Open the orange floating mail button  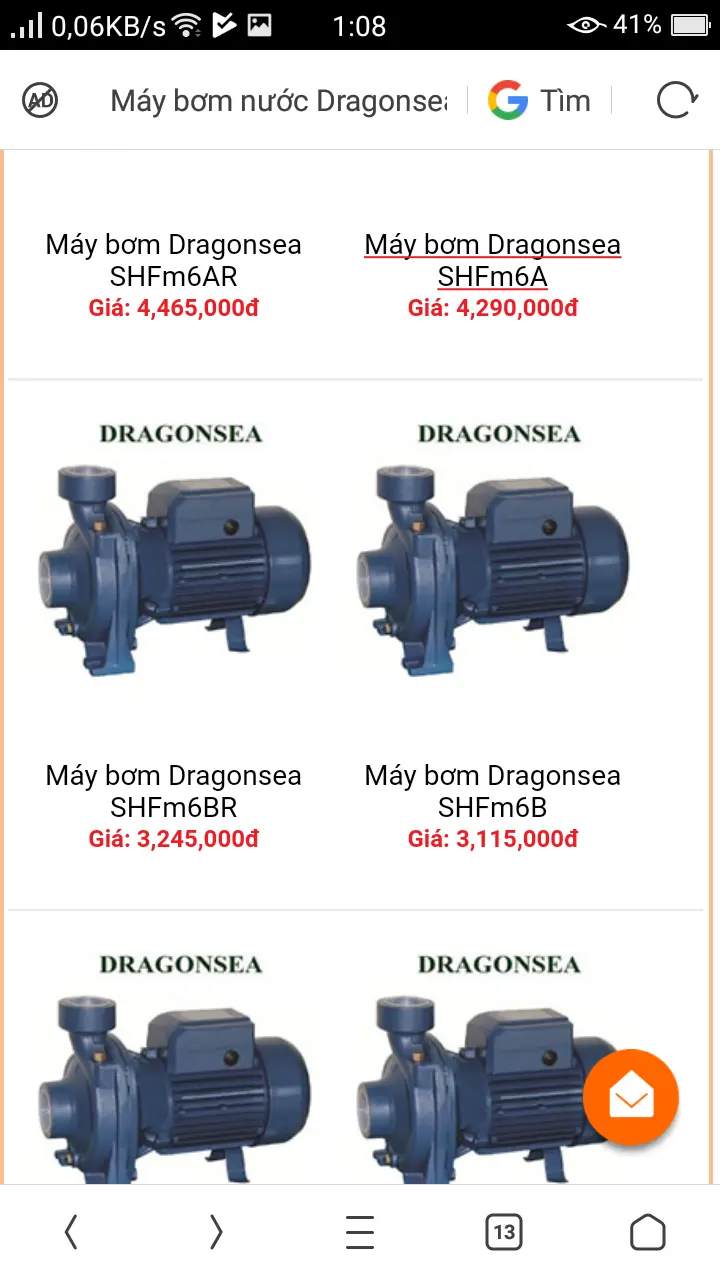click(631, 1097)
